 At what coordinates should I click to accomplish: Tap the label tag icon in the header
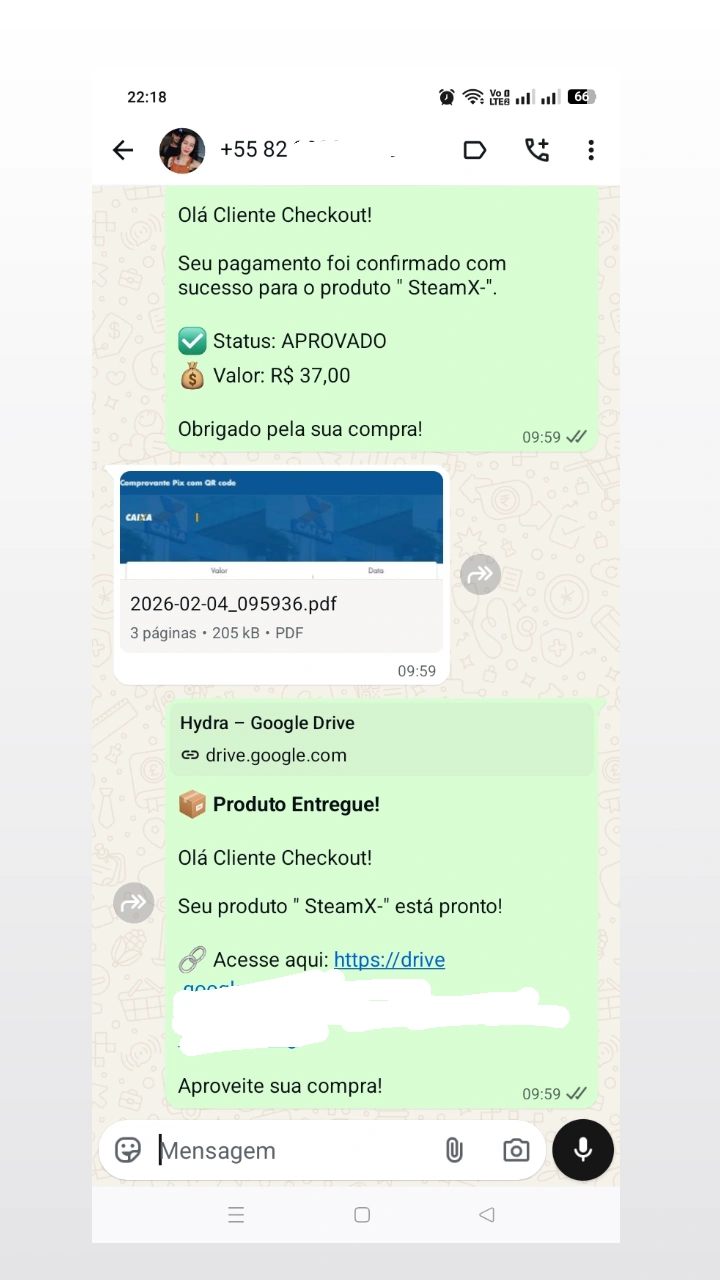[x=474, y=149]
